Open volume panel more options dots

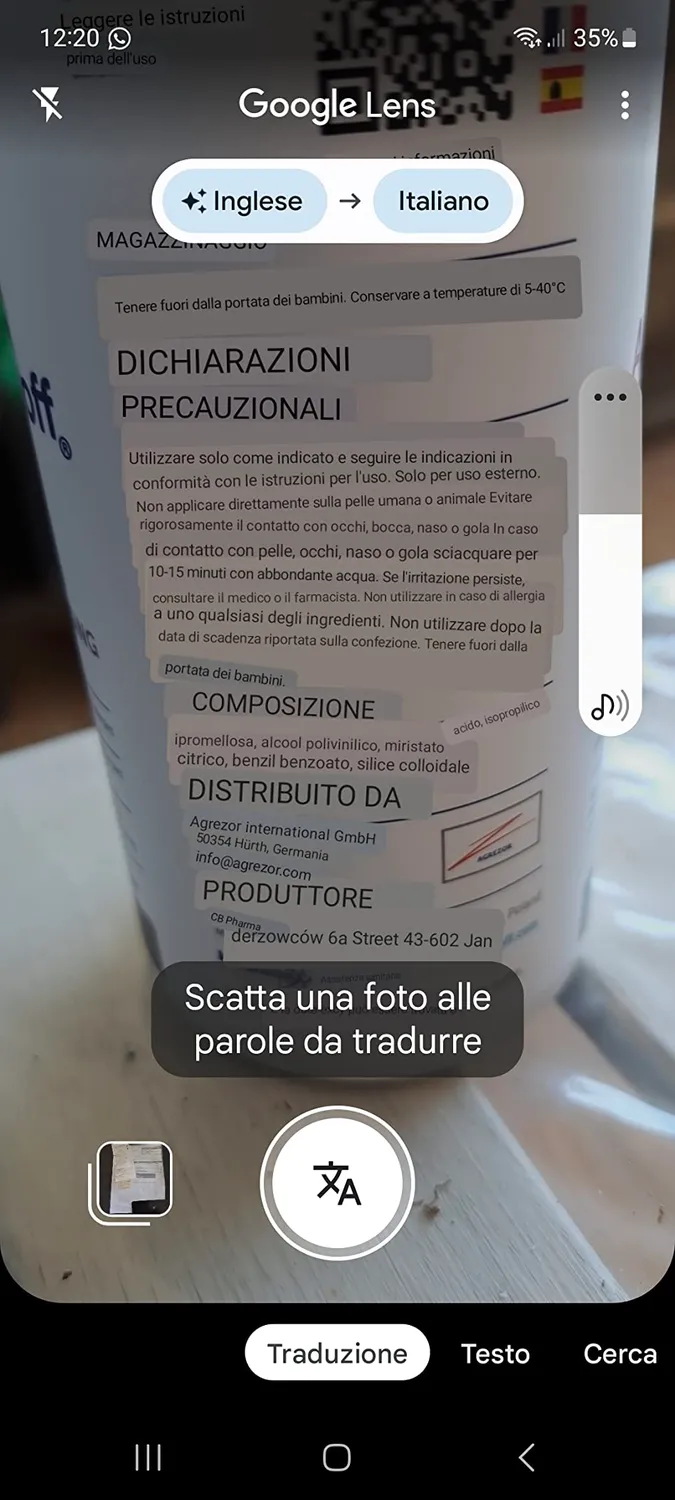[610, 397]
